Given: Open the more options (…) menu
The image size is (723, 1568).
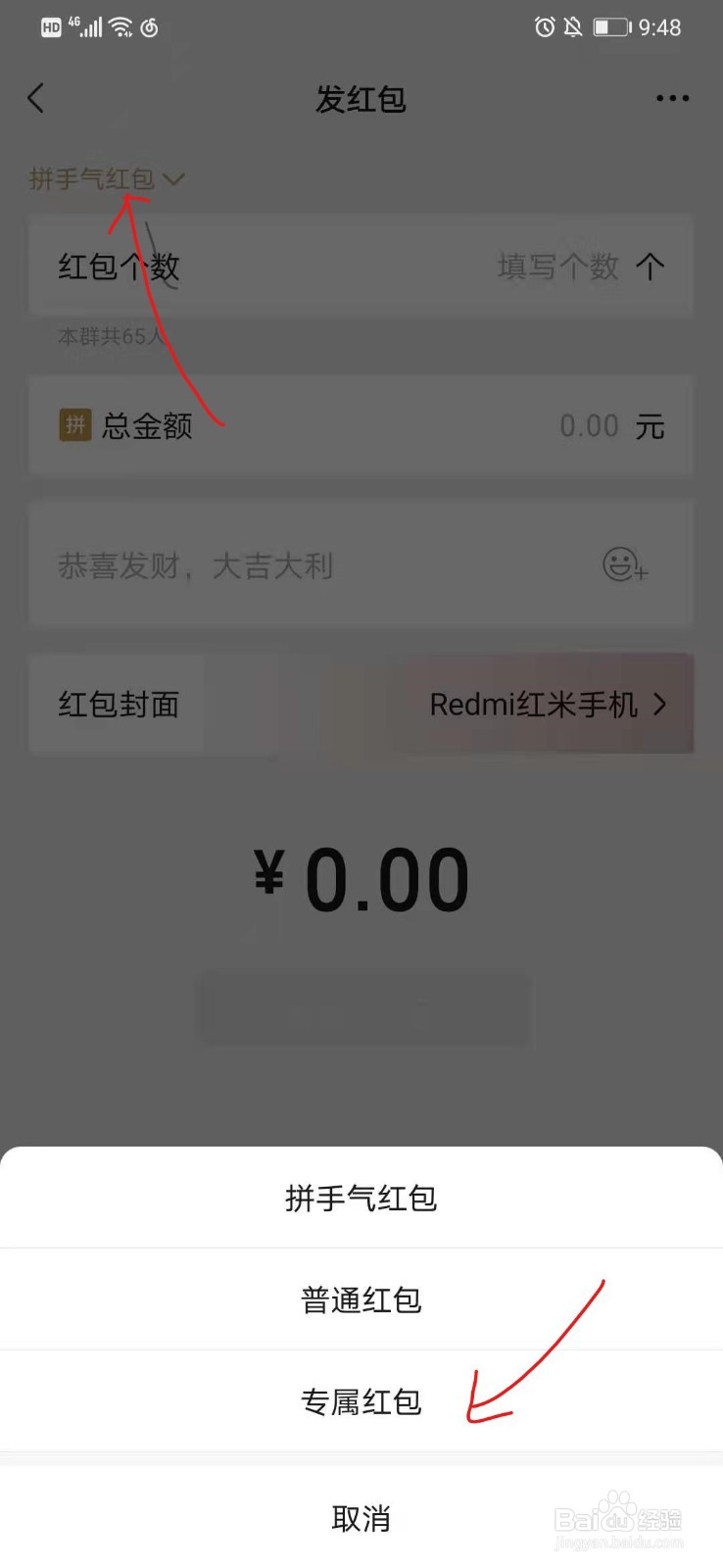Looking at the screenshot, I should click(x=672, y=98).
